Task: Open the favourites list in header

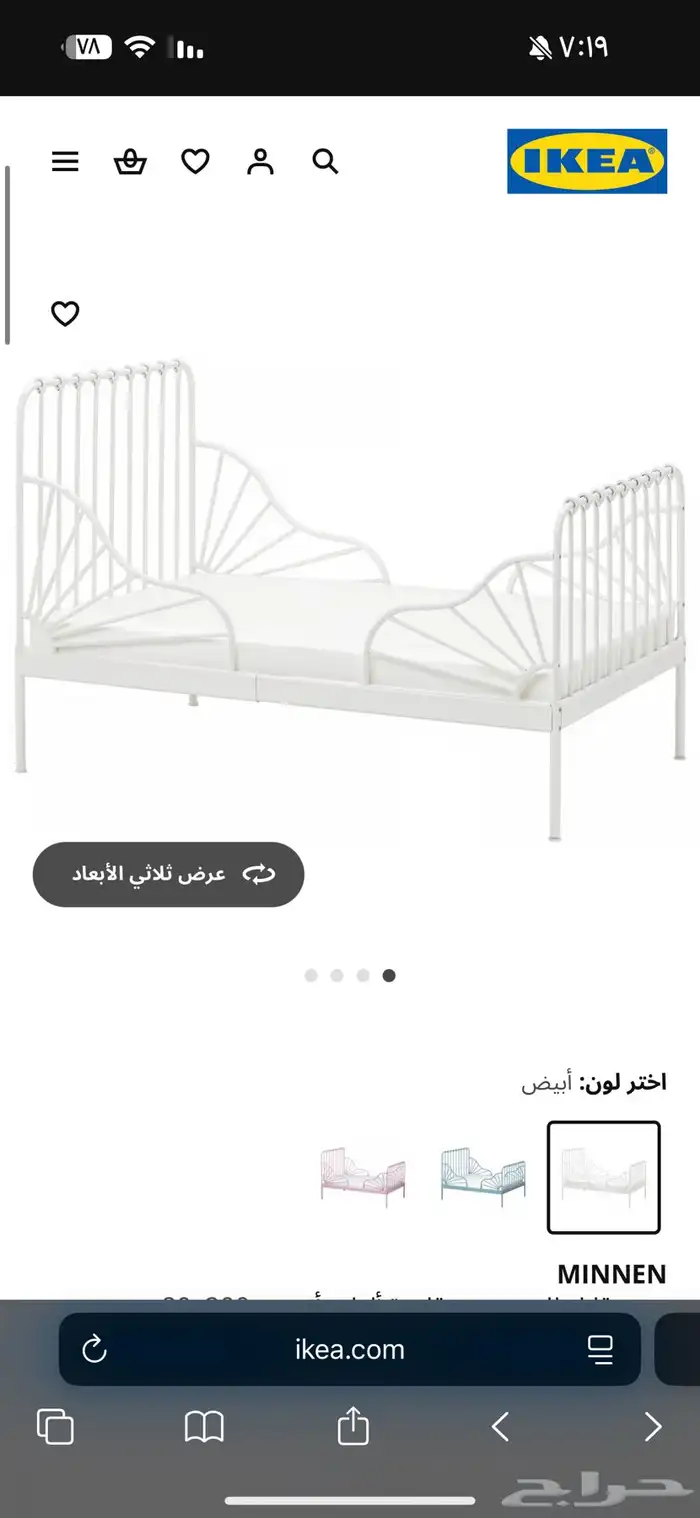Action: click(x=195, y=162)
